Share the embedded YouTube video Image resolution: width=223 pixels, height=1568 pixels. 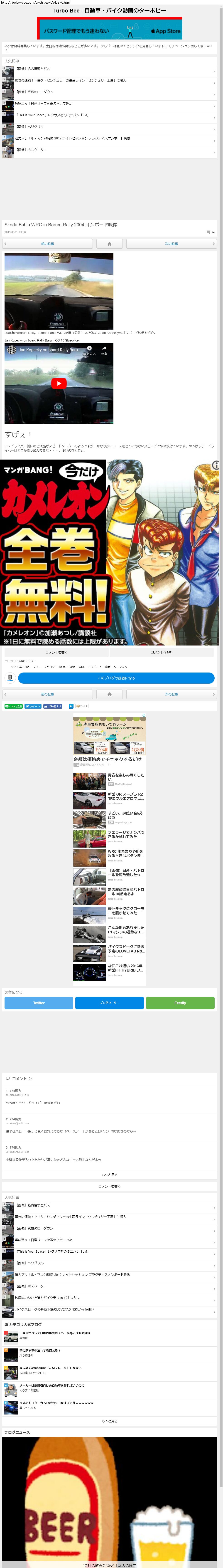104,351
